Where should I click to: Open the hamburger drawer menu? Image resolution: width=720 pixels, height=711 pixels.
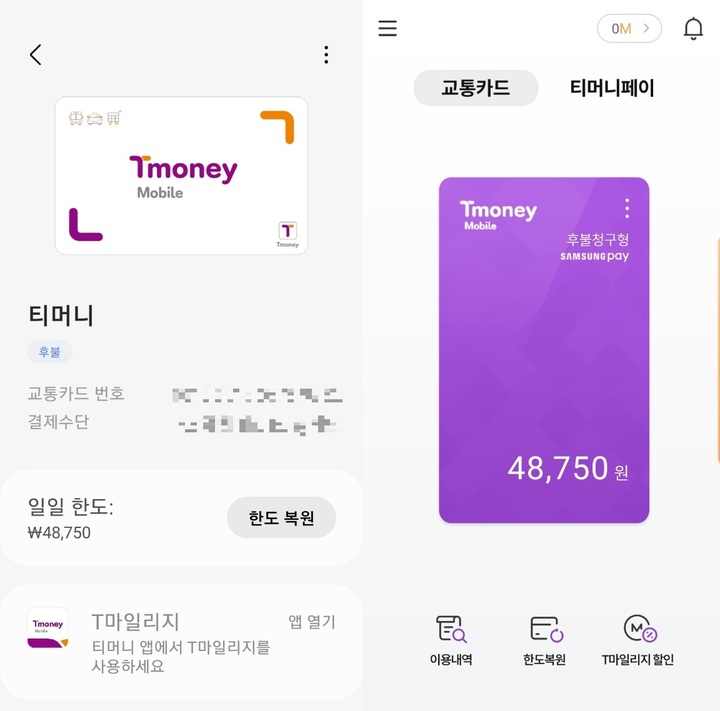pos(388,28)
